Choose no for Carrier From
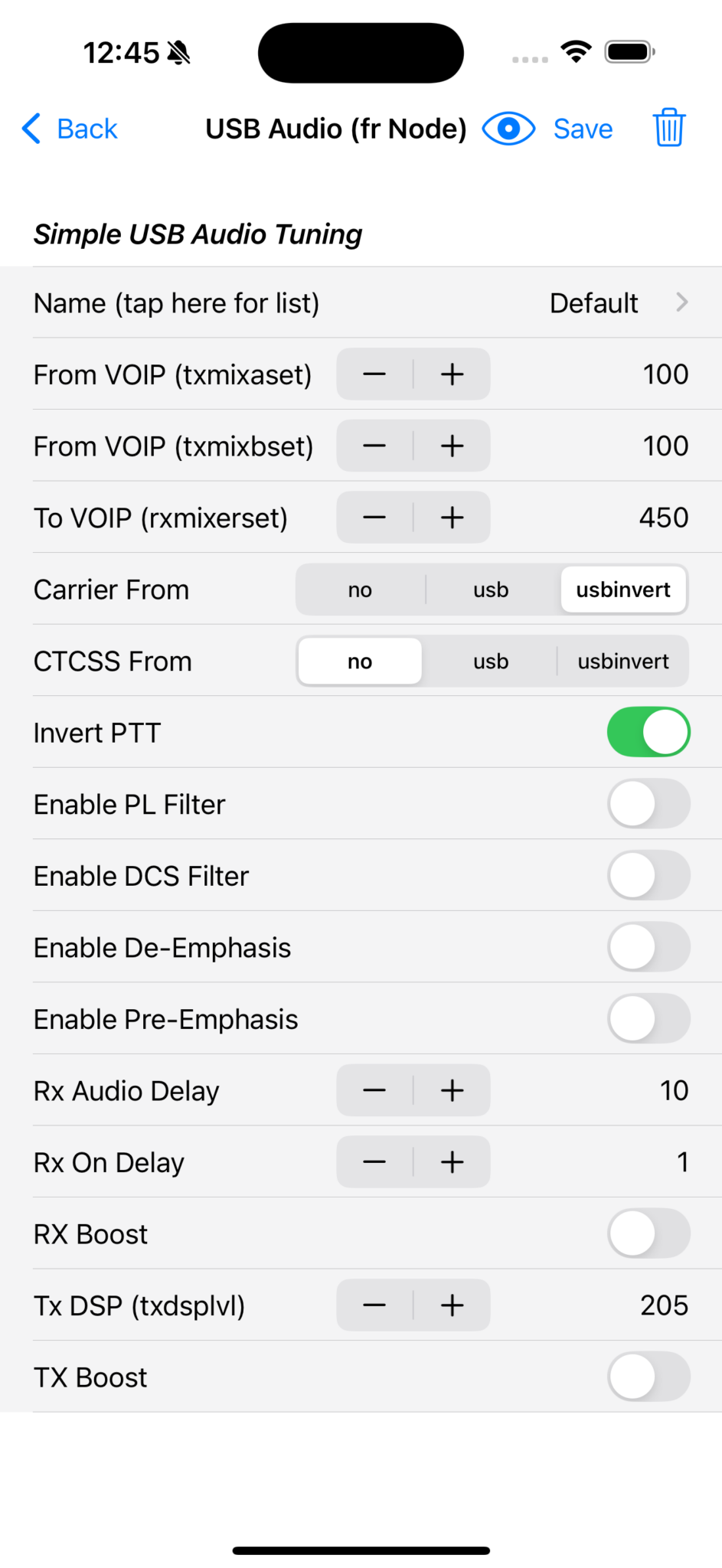 point(359,590)
